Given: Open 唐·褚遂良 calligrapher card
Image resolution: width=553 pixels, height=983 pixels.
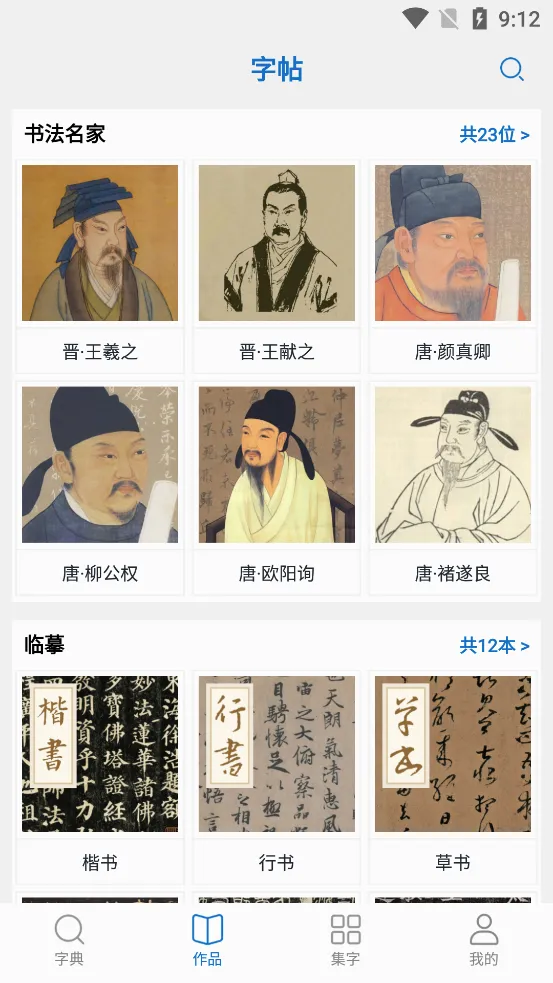Looking at the screenshot, I should click(453, 488).
